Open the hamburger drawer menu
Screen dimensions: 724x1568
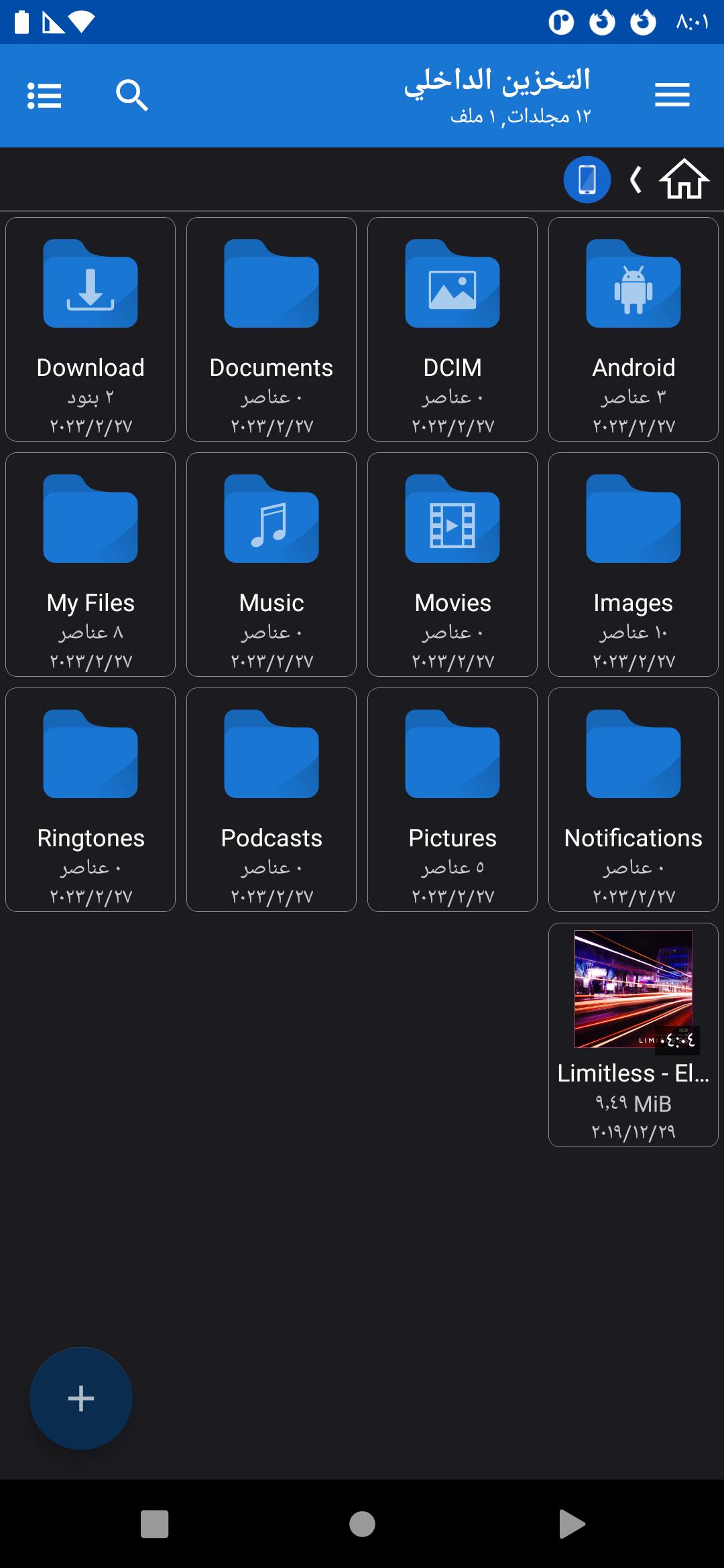[672, 95]
